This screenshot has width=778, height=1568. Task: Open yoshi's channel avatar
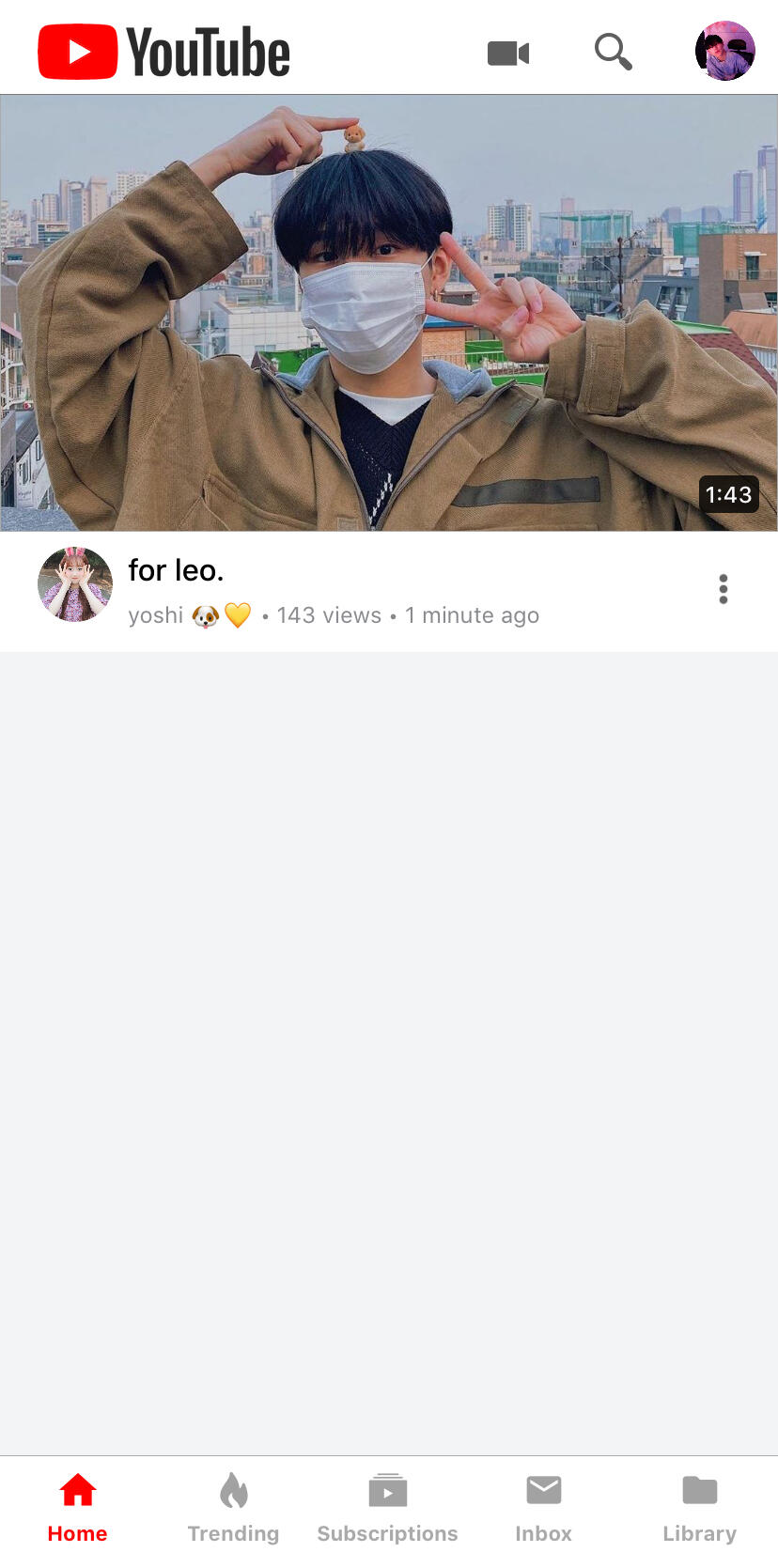pos(75,584)
